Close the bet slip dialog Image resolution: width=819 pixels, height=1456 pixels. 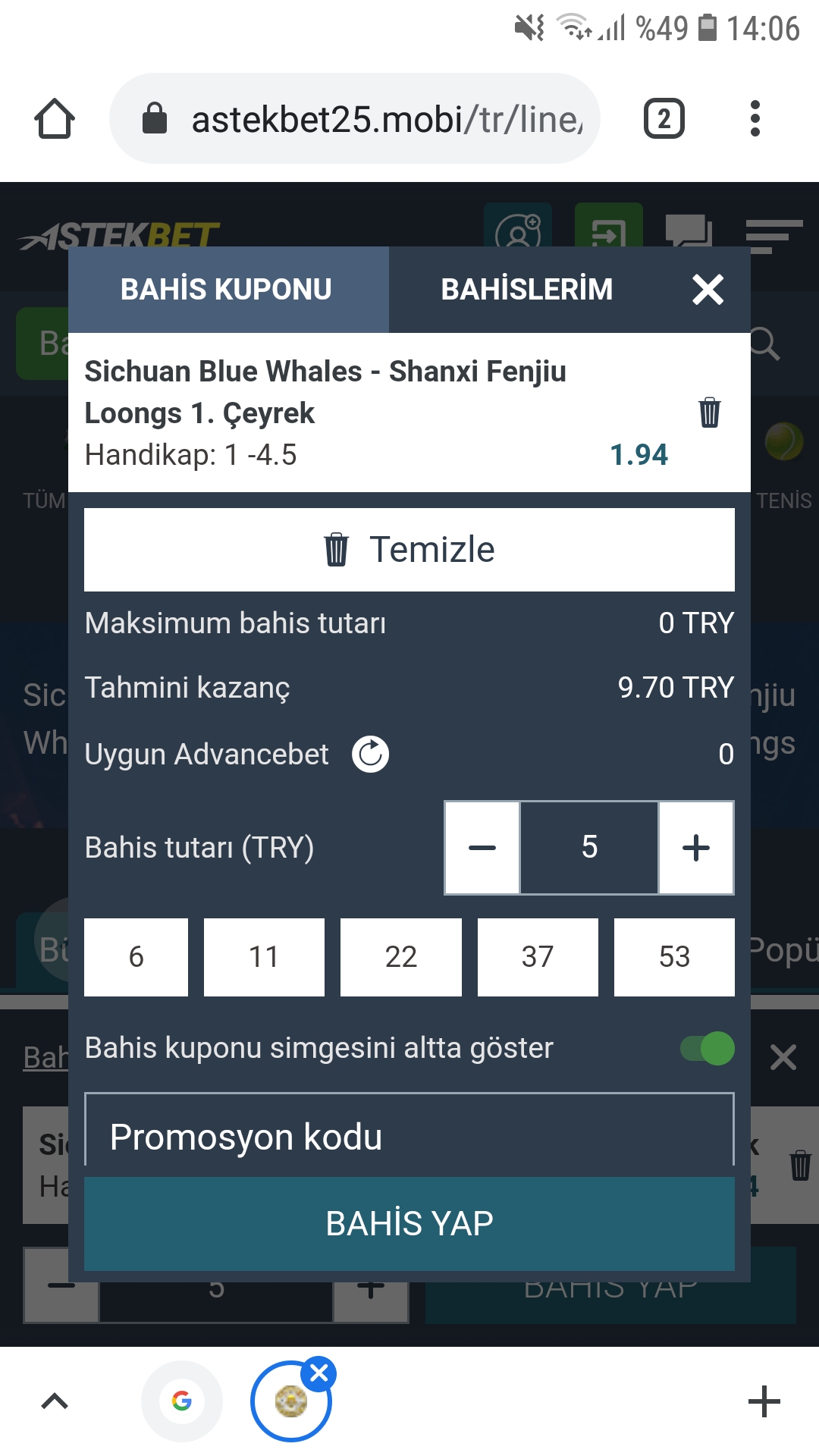pyautogui.click(x=708, y=290)
